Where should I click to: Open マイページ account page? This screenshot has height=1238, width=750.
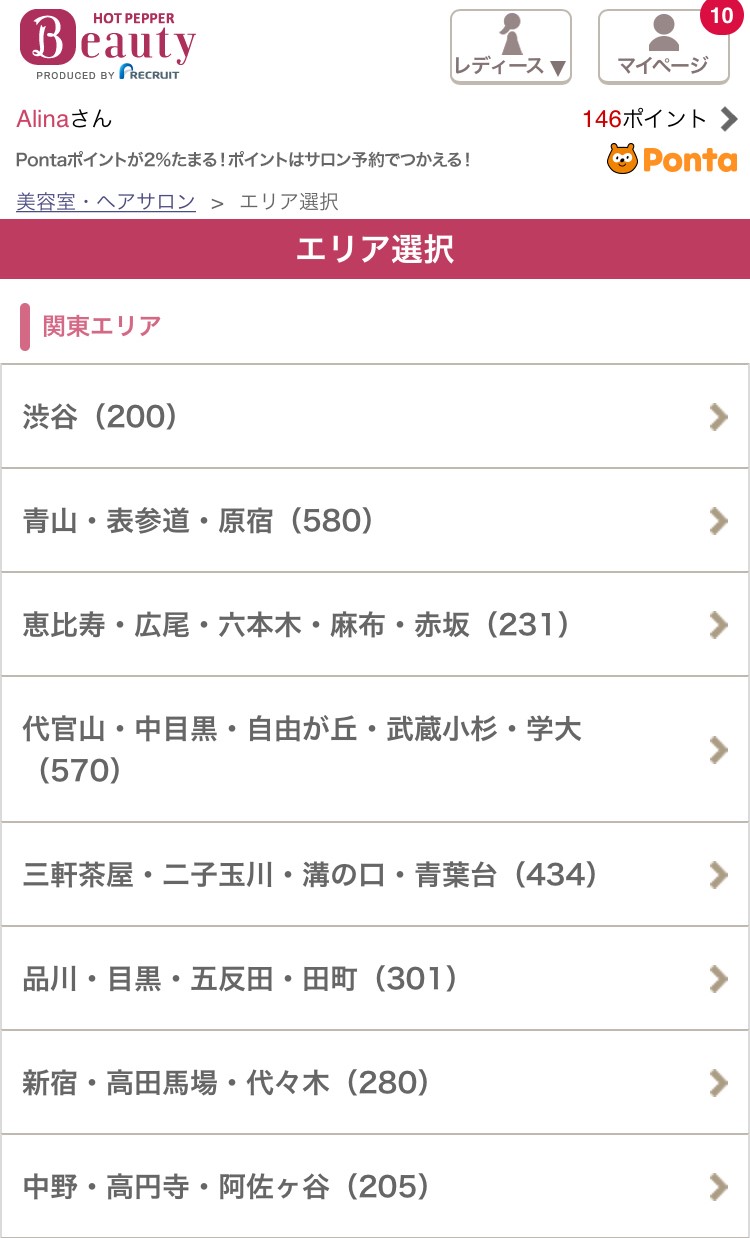[662, 47]
